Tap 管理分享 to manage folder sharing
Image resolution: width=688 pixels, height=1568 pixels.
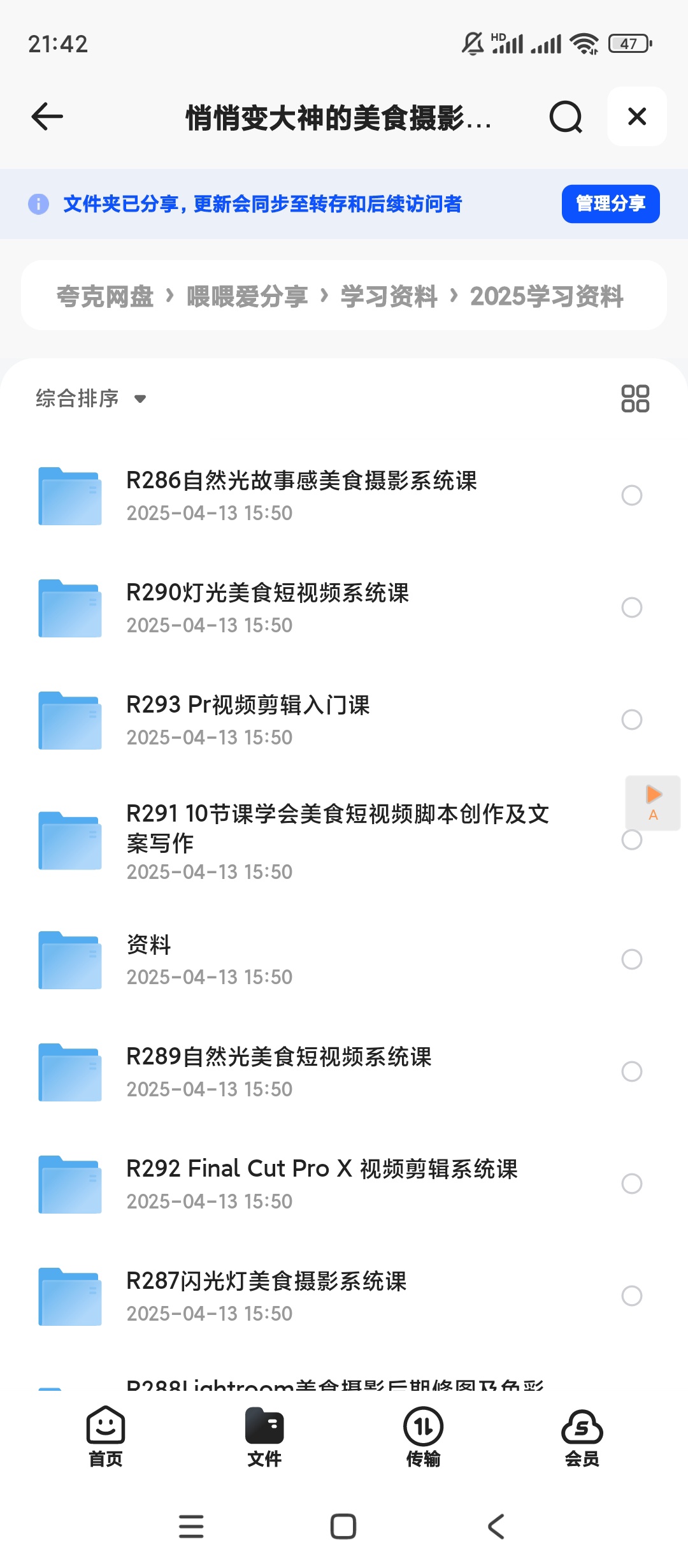pyautogui.click(x=610, y=203)
